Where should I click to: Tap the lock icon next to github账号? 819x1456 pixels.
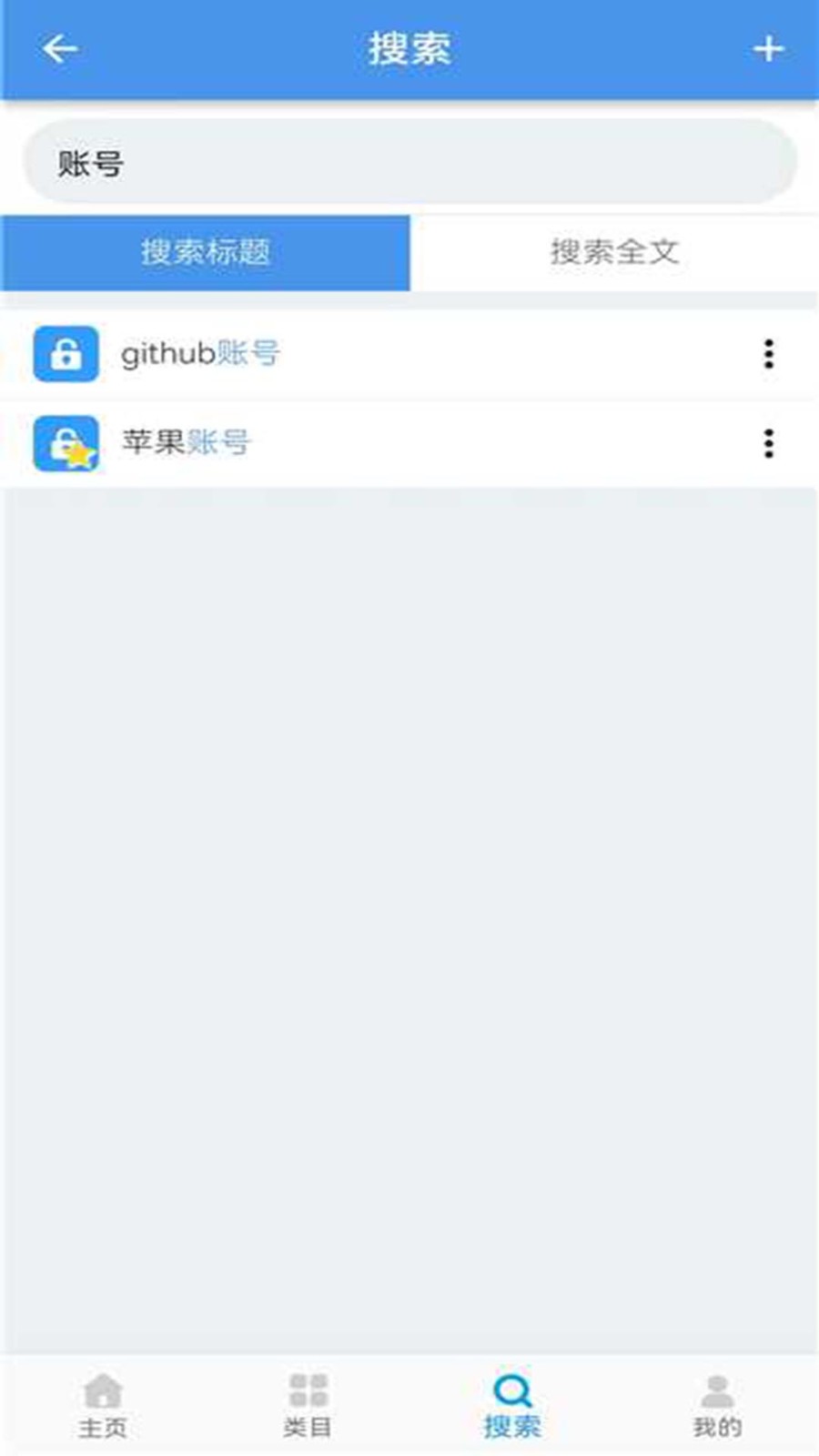point(66,355)
